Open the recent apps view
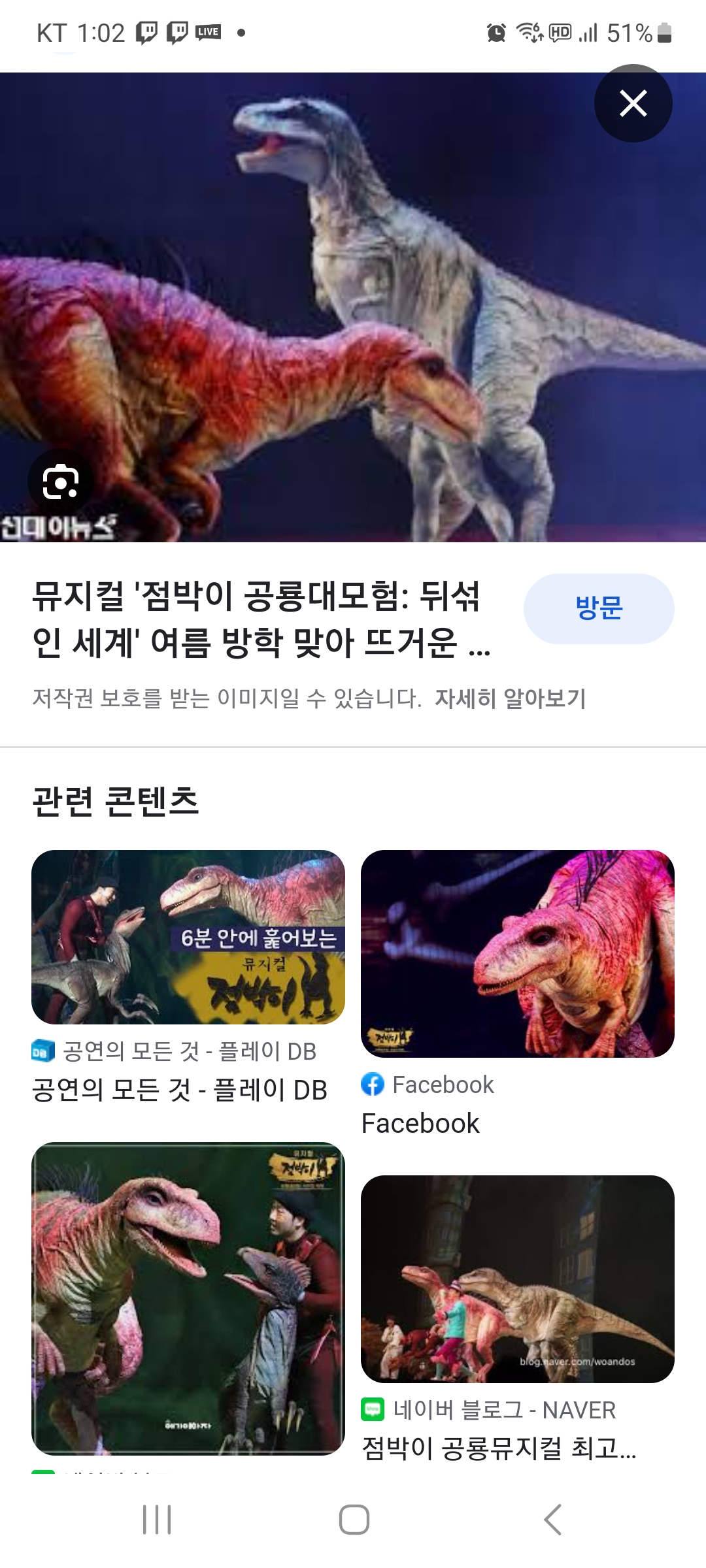The height and width of the screenshot is (1568, 706). click(157, 1519)
